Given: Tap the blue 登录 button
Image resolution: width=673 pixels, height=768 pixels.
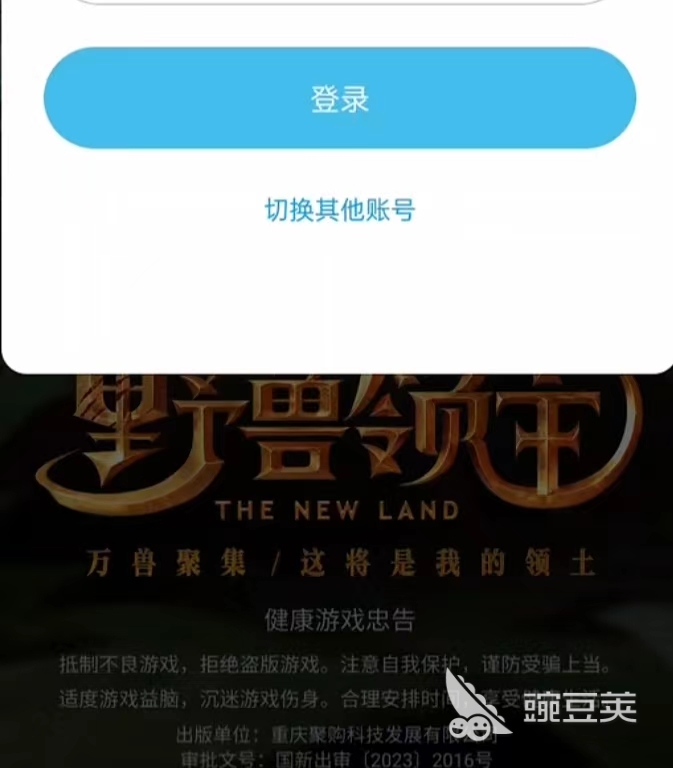Looking at the screenshot, I should point(339,98).
